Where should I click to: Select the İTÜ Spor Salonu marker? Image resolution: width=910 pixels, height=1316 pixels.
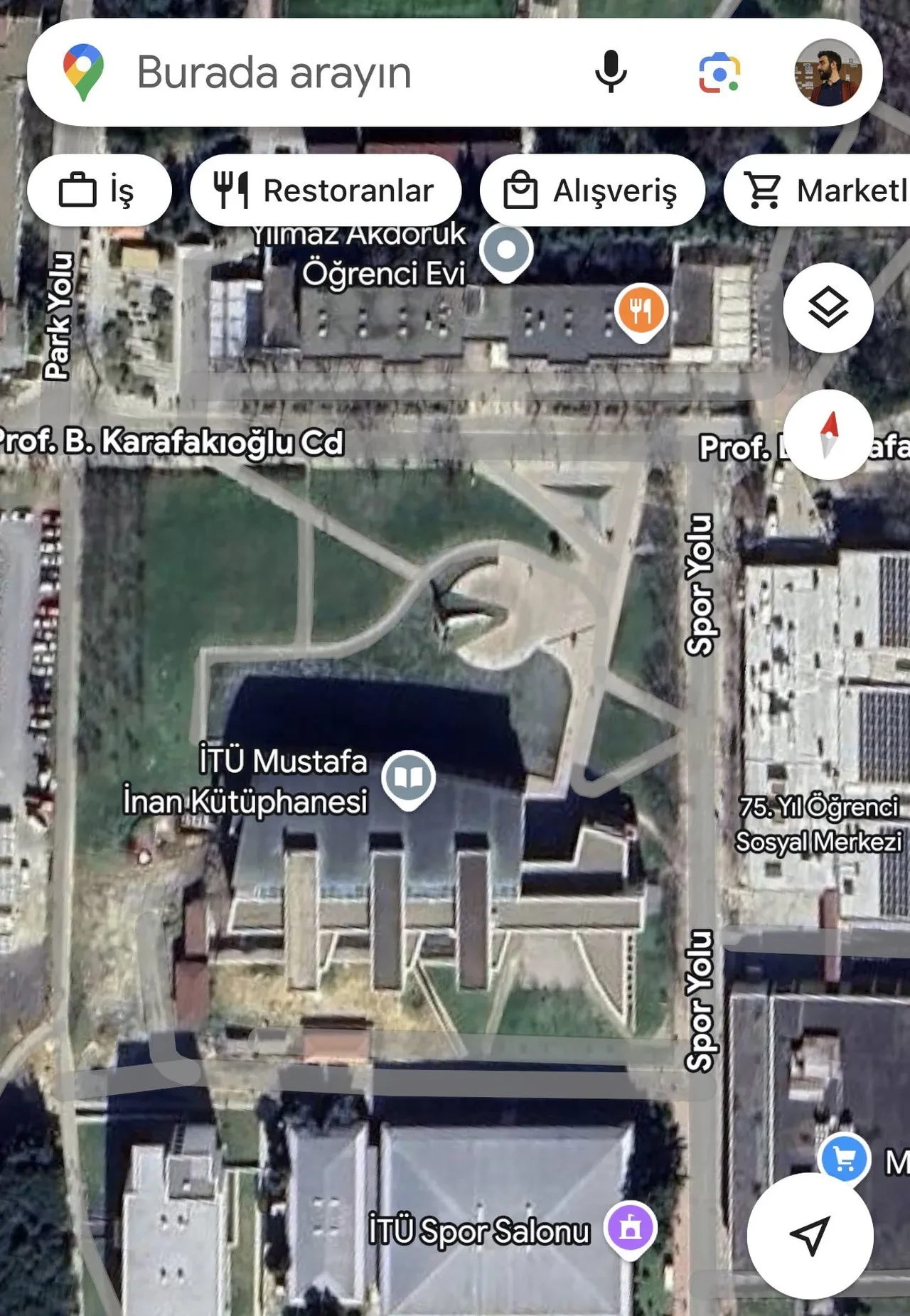tap(630, 1228)
